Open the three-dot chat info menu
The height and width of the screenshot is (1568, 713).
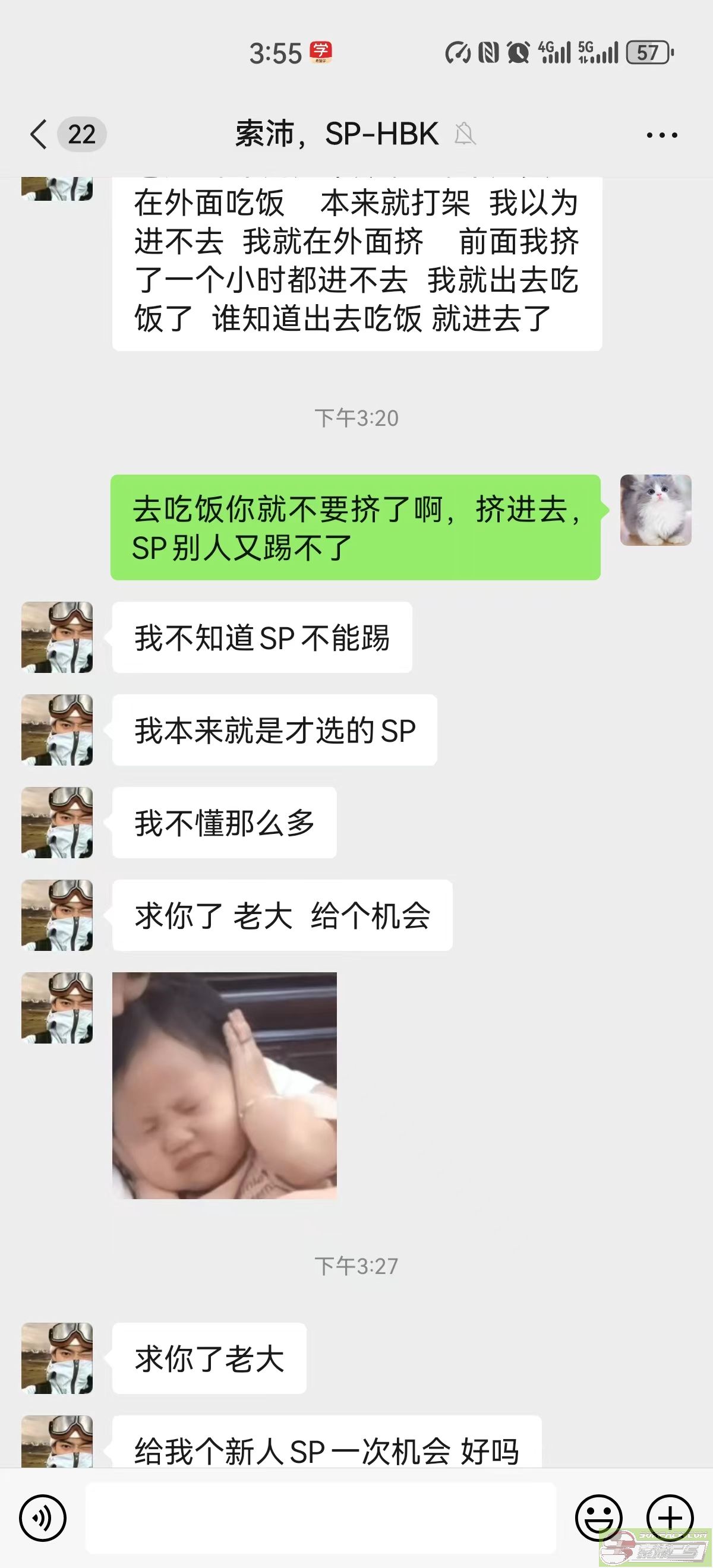coord(662,135)
